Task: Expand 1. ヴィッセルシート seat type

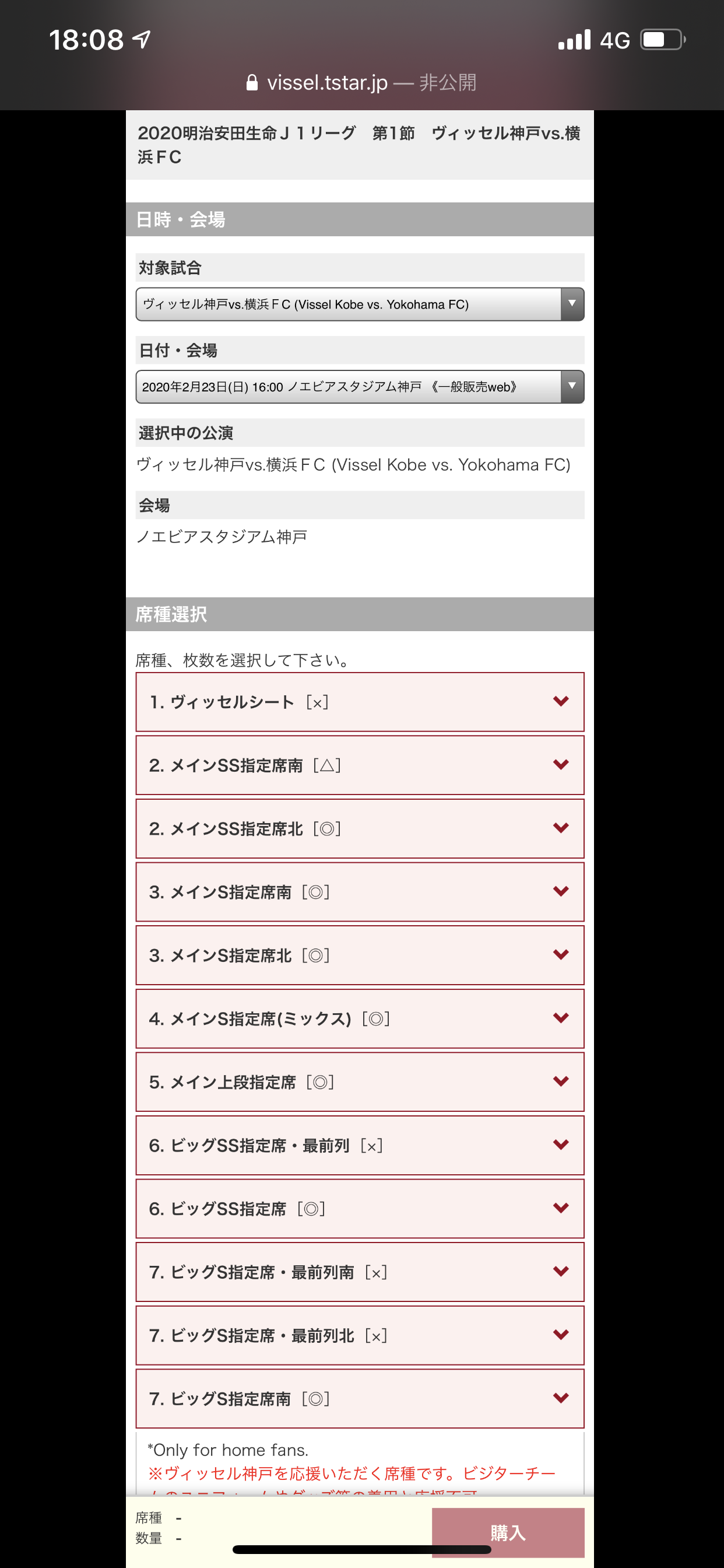Action: point(360,702)
